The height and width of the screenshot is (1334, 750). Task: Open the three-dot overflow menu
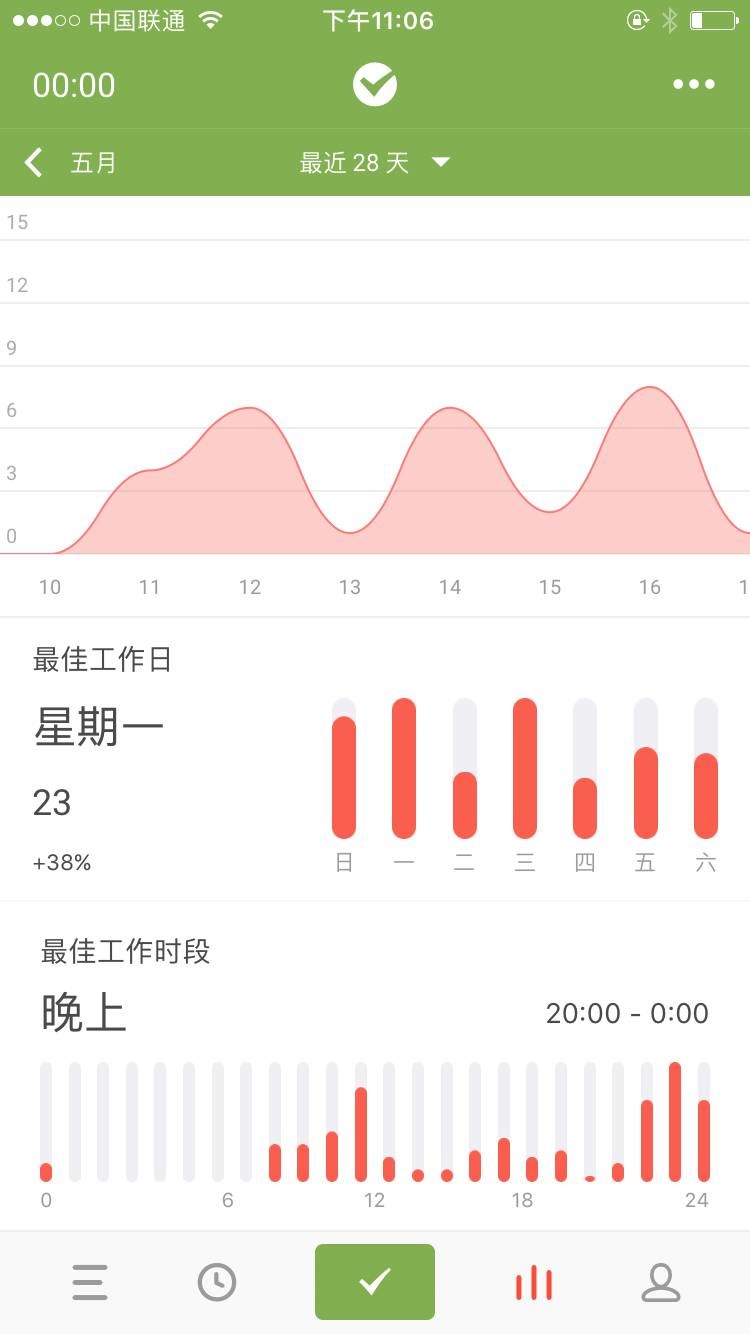[x=694, y=85]
